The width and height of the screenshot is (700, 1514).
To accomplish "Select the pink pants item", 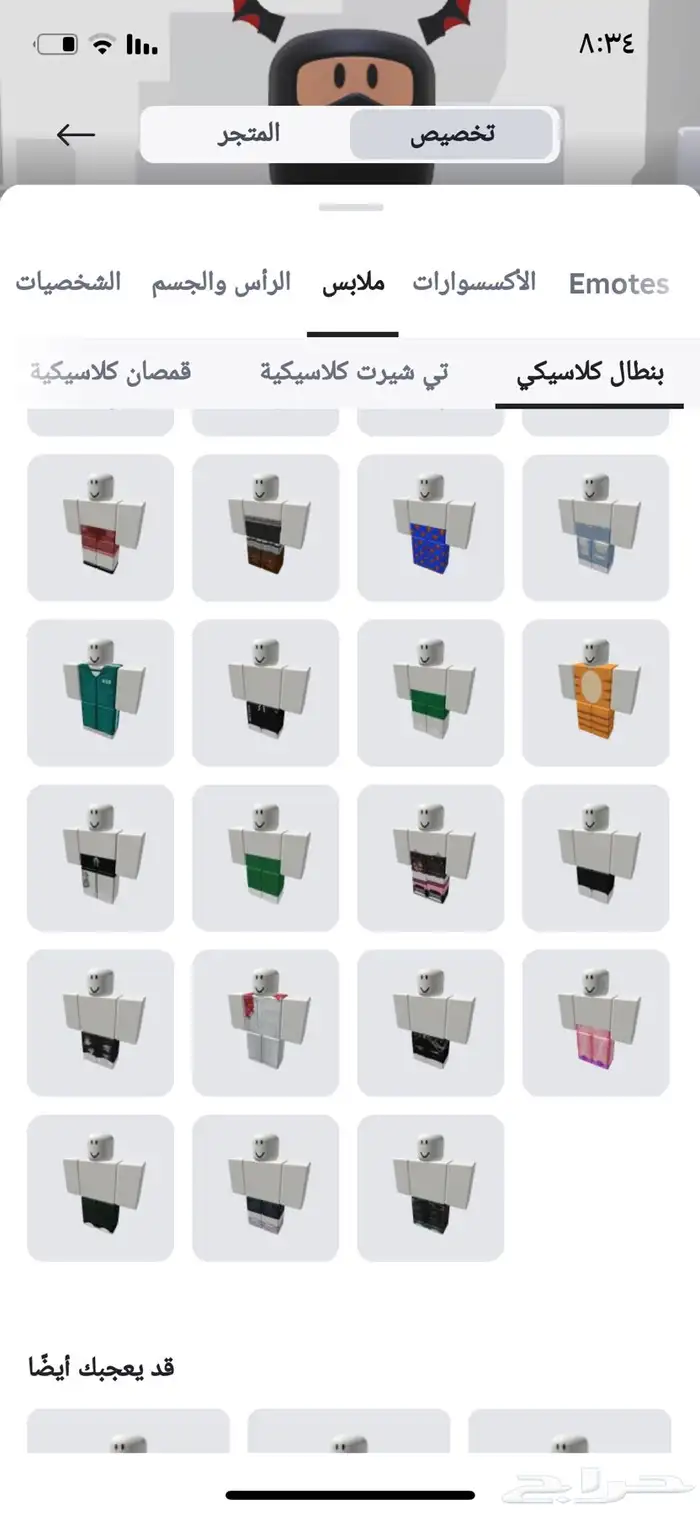I will click(x=596, y=1023).
